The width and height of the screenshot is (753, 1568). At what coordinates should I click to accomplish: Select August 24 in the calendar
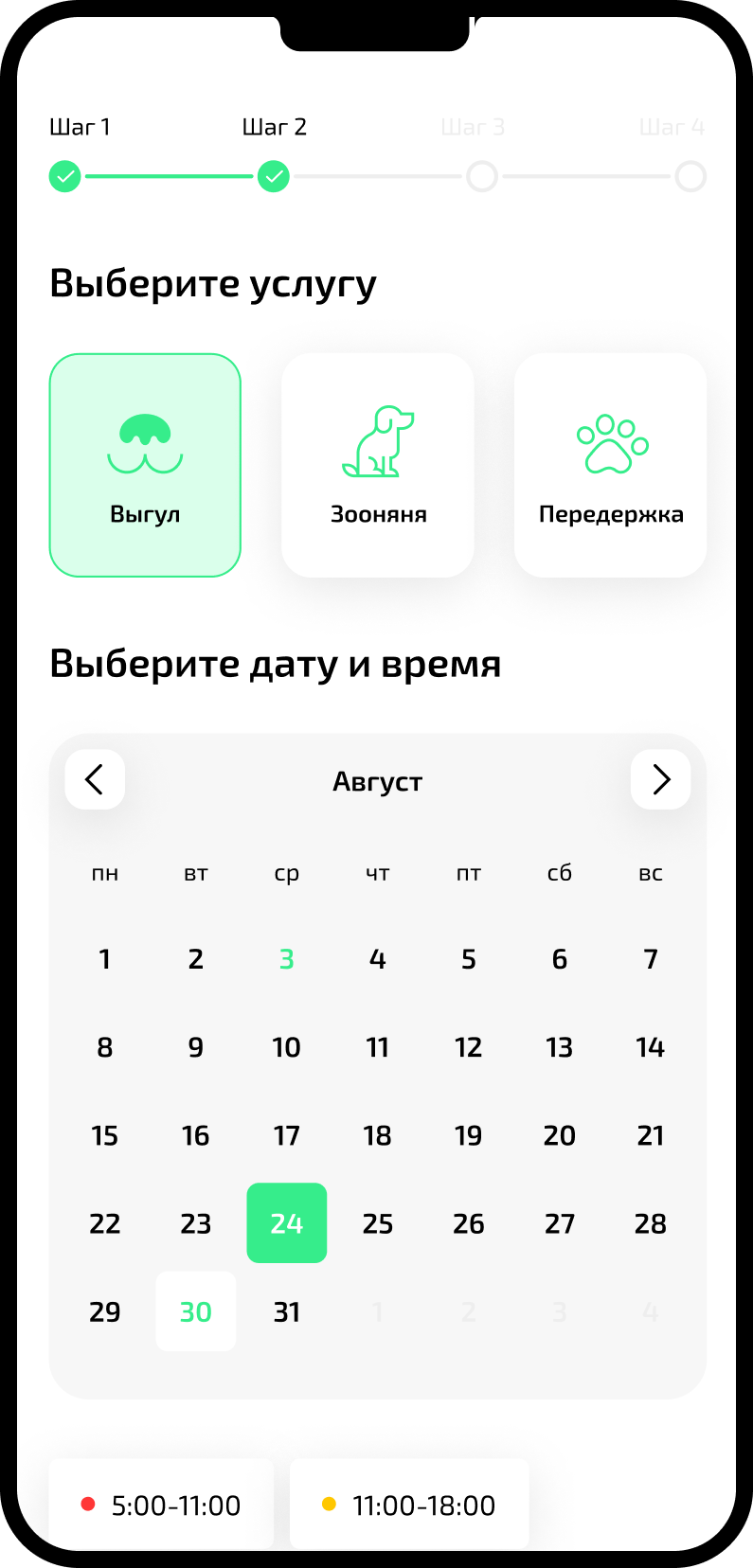pos(287,1222)
